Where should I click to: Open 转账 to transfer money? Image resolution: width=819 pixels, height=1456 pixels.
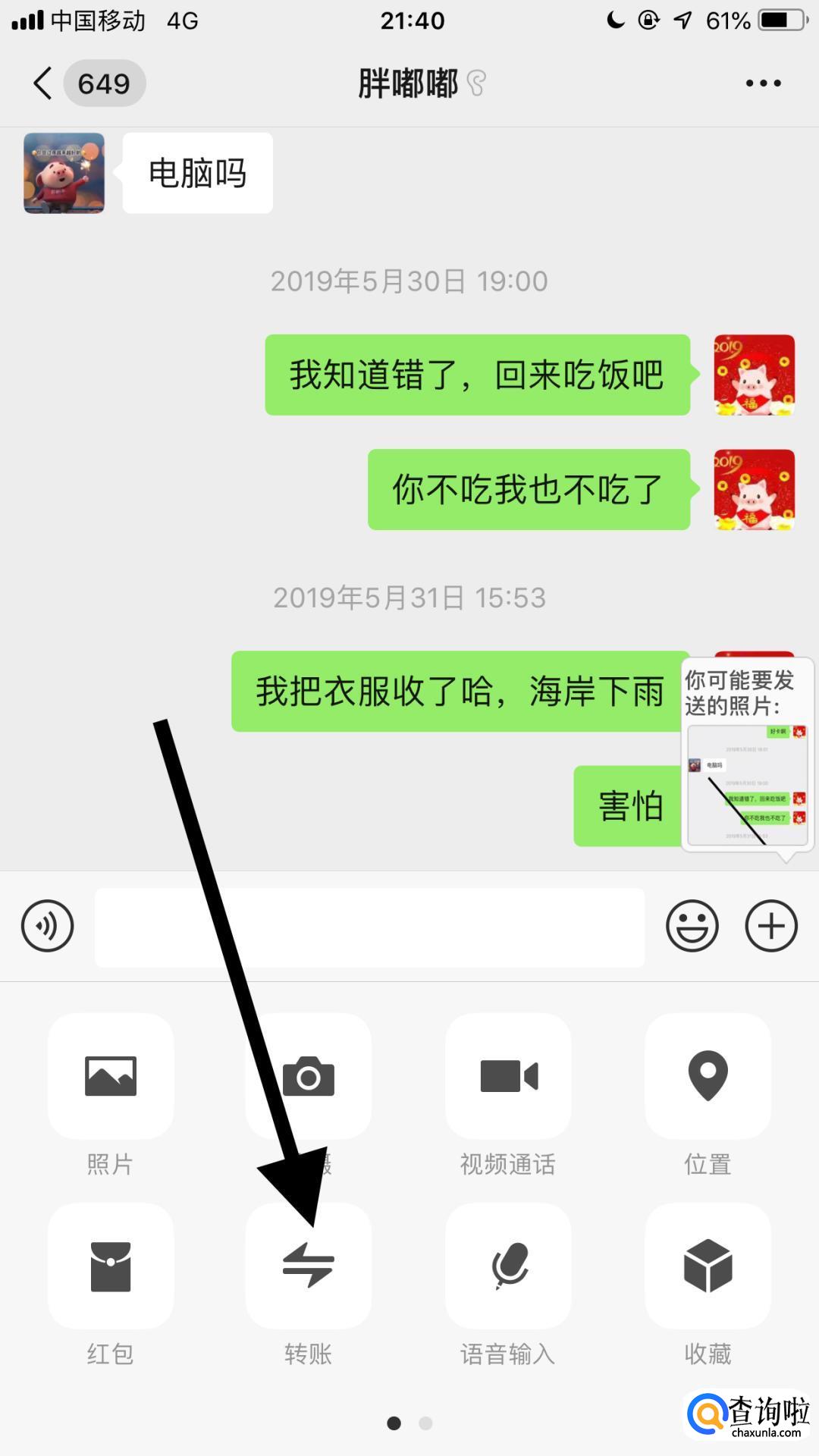pyautogui.click(x=309, y=1266)
